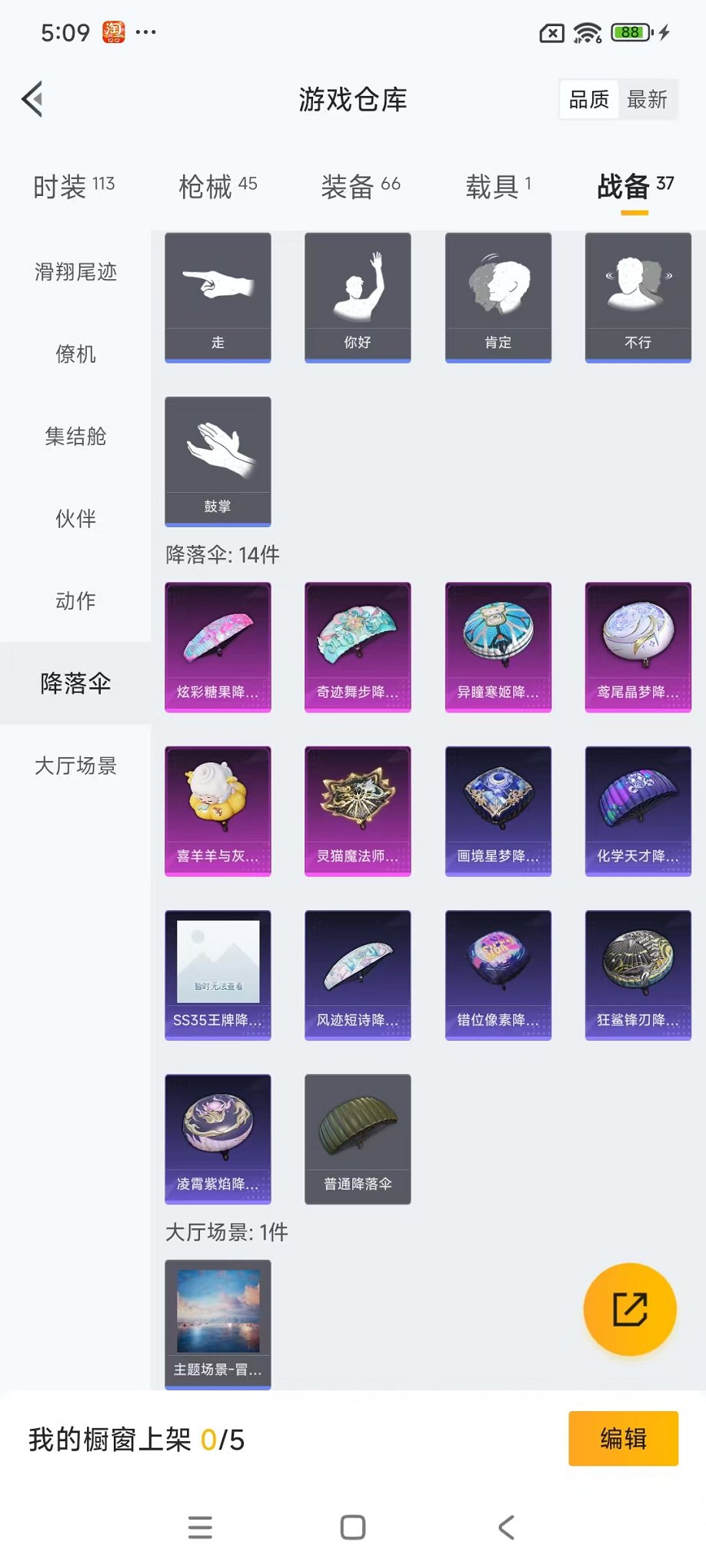Sort items by 最新

coord(647,100)
